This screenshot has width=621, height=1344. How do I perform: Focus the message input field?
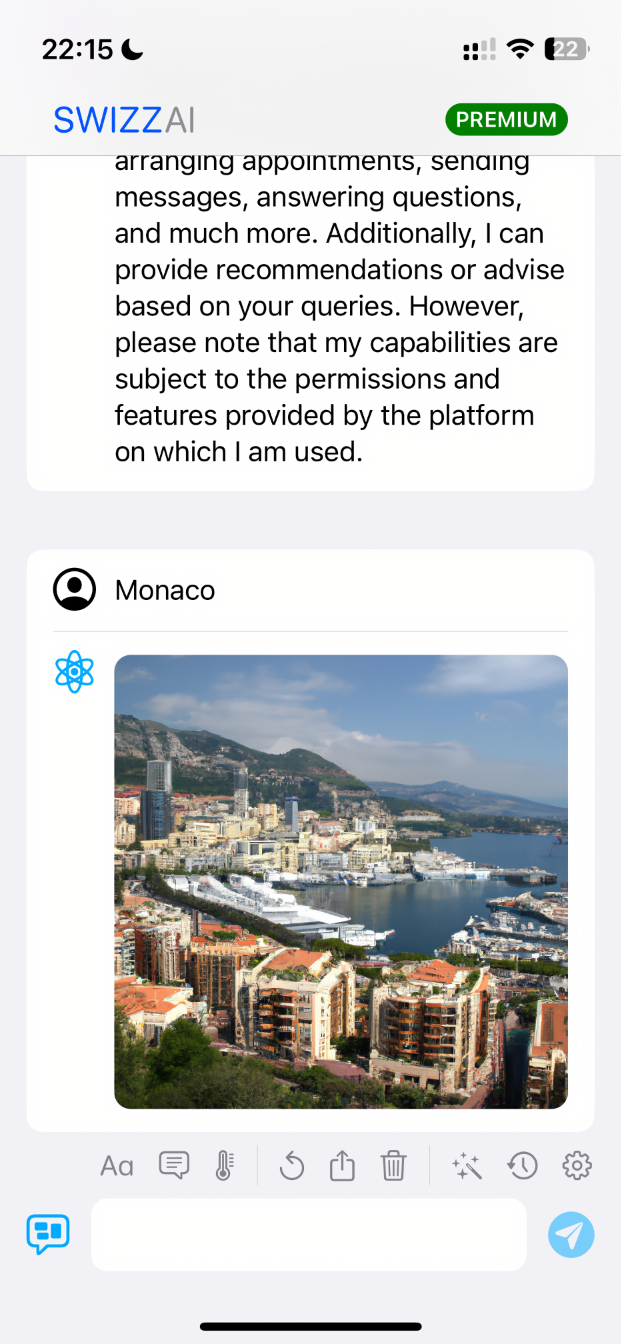click(x=308, y=1235)
